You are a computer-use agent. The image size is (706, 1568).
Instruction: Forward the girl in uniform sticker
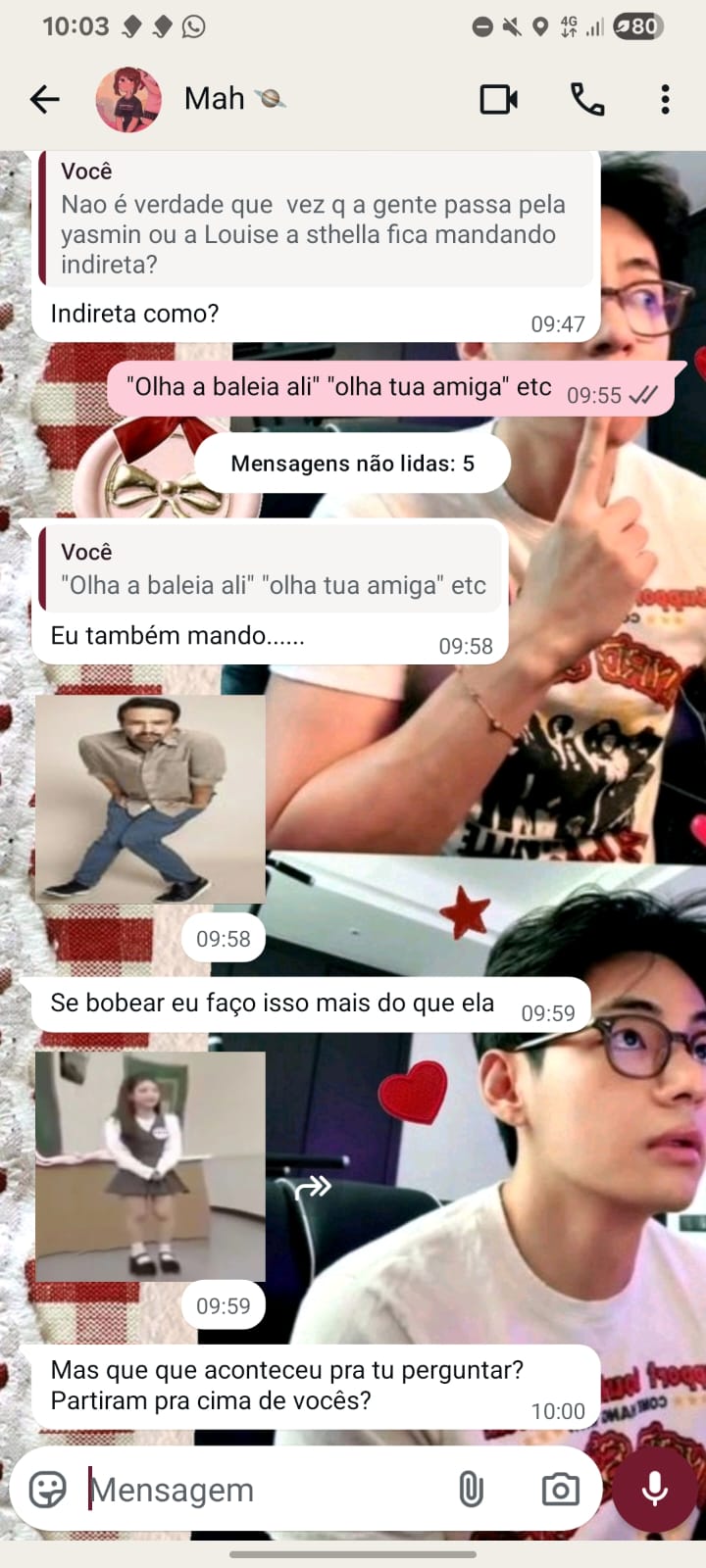(x=313, y=1188)
